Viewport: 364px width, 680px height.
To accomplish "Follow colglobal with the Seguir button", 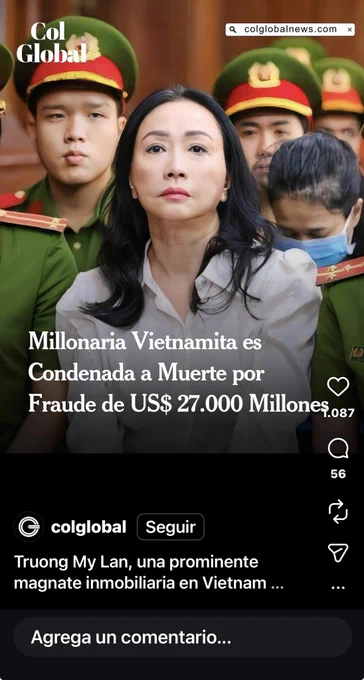I will pyautogui.click(x=171, y=527).
